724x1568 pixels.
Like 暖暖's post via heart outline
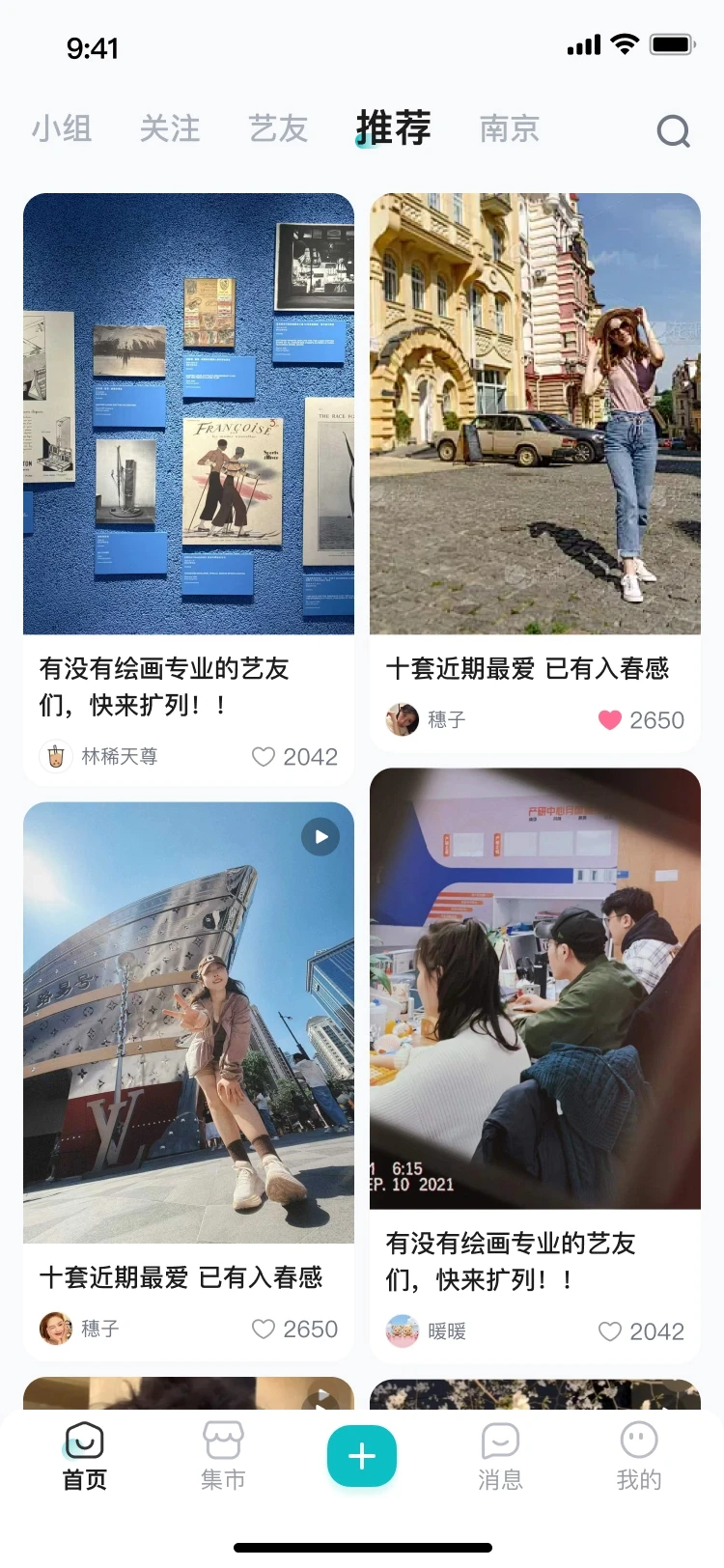coord(610,1332)
